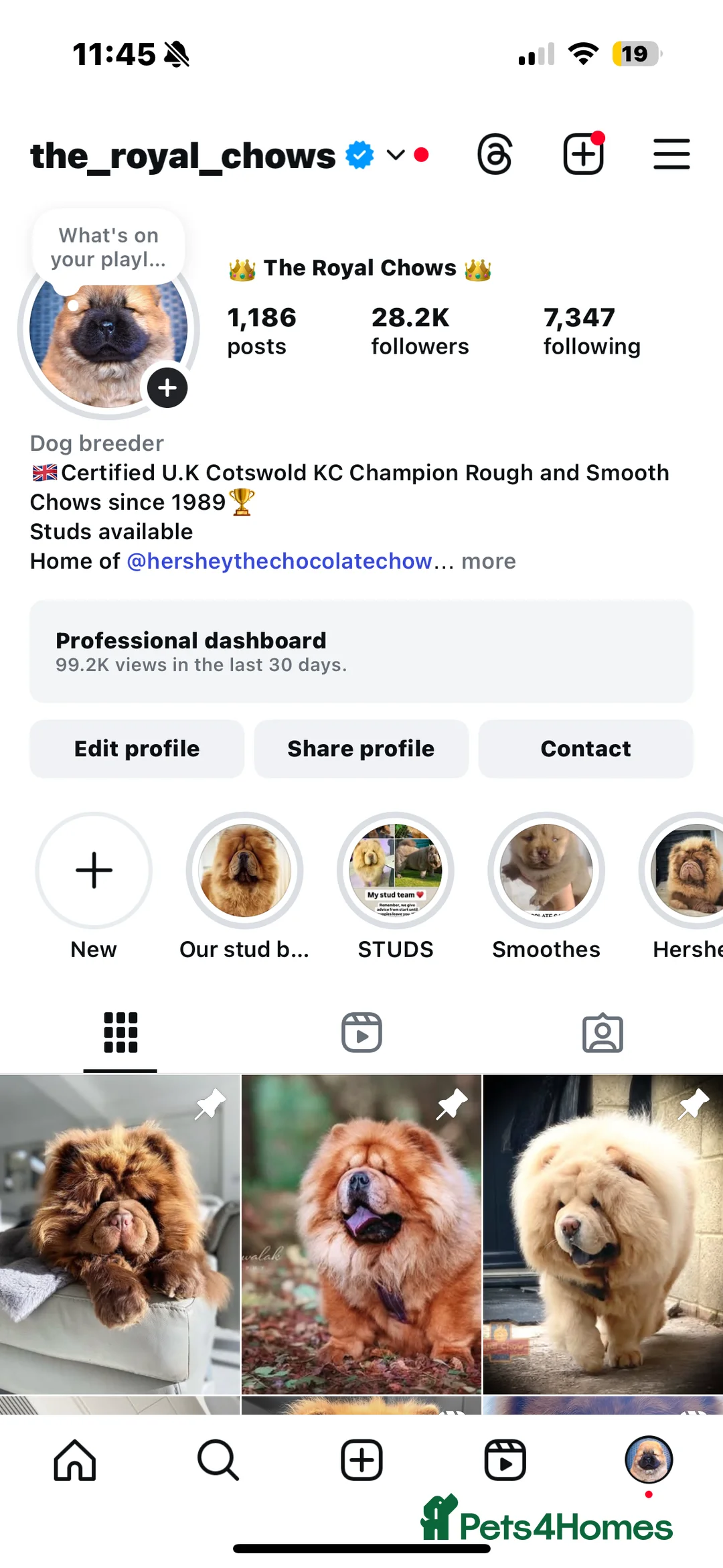This screenshot has height=1568, width=723.
Task: Open the @hersheythechocolatechow link
Action: [278, 561]
